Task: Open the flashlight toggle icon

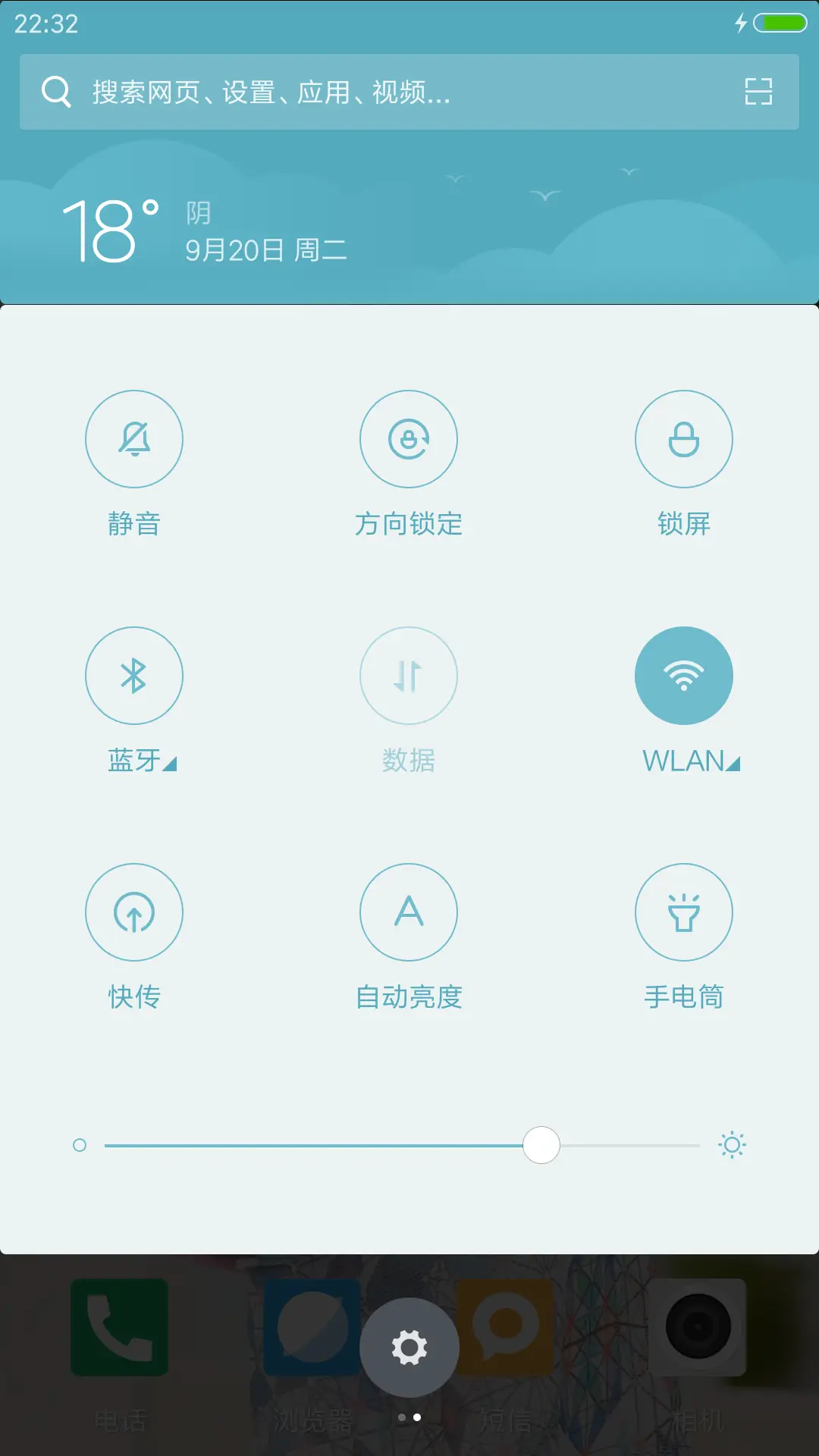Action: pyautogui.click(x=684, y=913)
